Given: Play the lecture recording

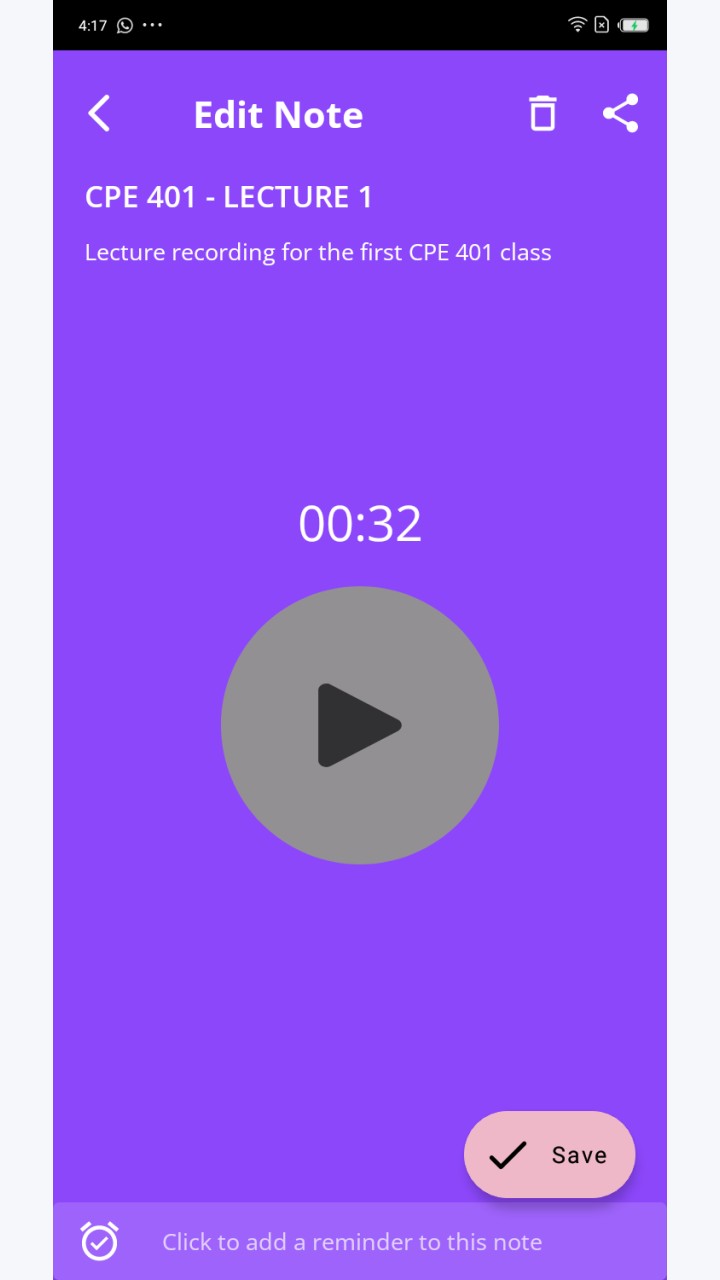Looking at the screenshot, I should point(360,725).
